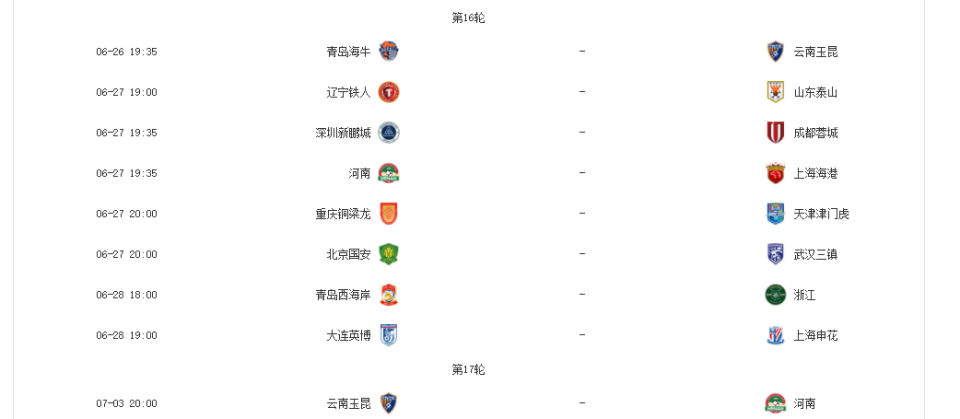Select the 天津津门虎 team
The width and height of the screenshot is (960, 419).
[821, 214]
